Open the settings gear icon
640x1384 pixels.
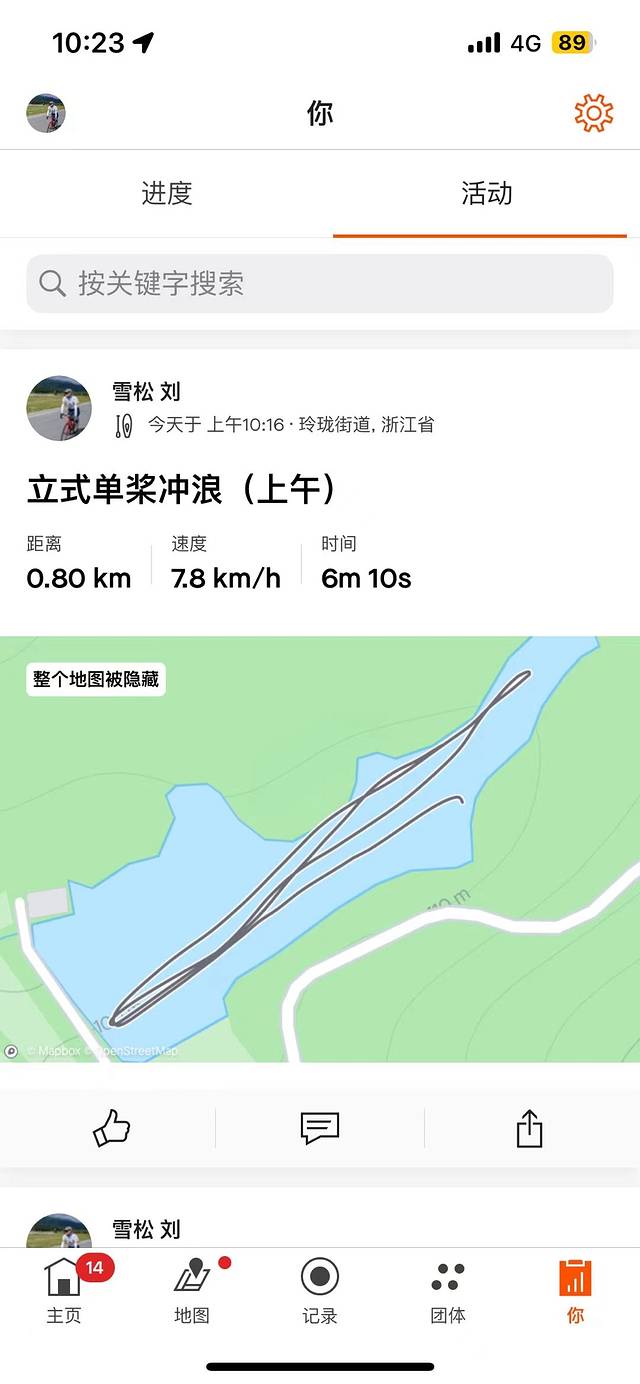click(594, 113)
